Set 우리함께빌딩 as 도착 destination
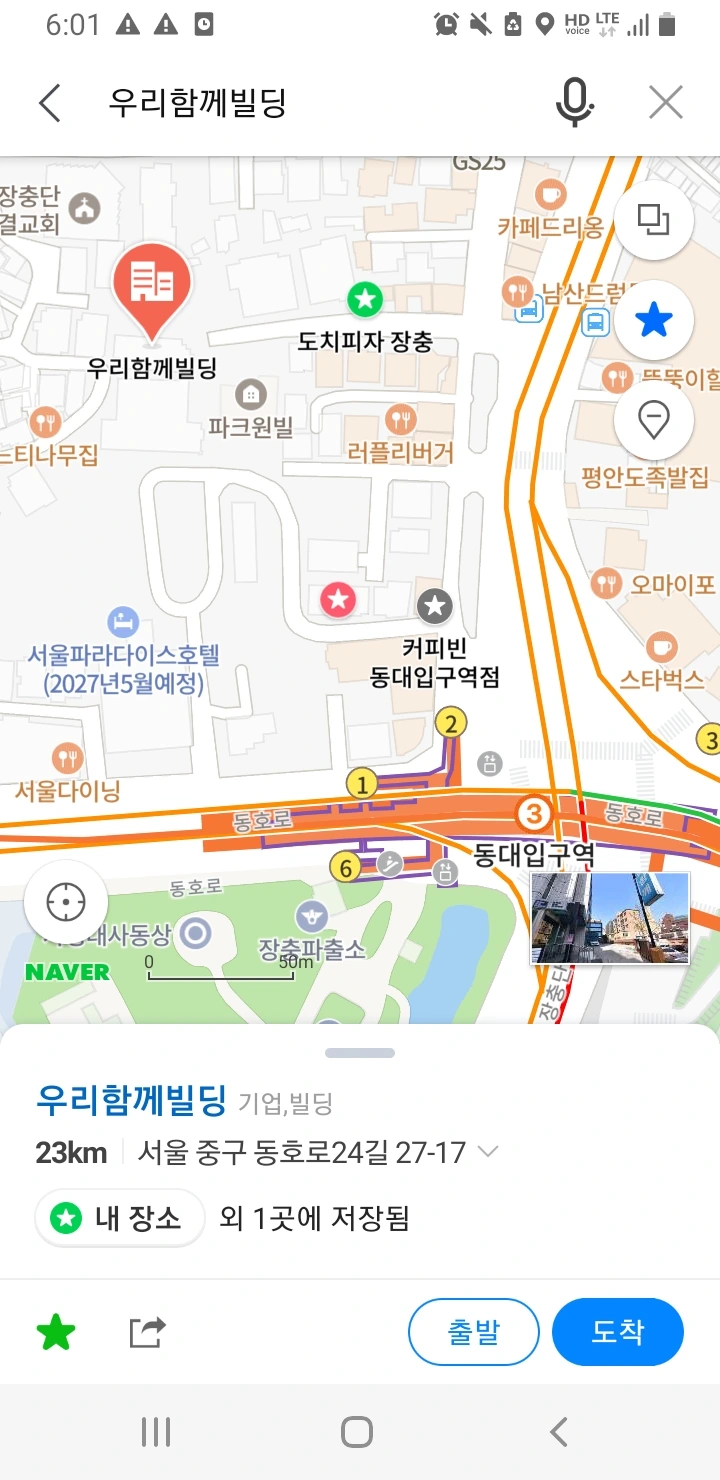The width and height of the screenshot is (720, 1480). coord(618,1332)
